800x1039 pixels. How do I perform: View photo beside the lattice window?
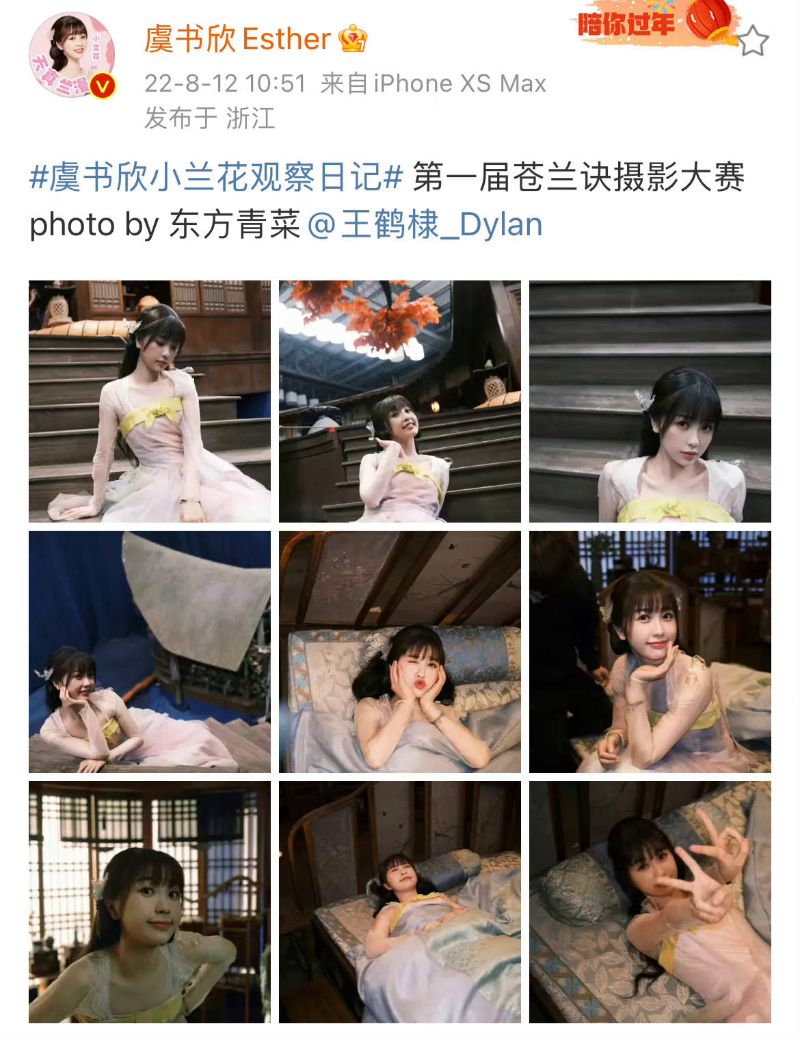click(x=150, y=901)
